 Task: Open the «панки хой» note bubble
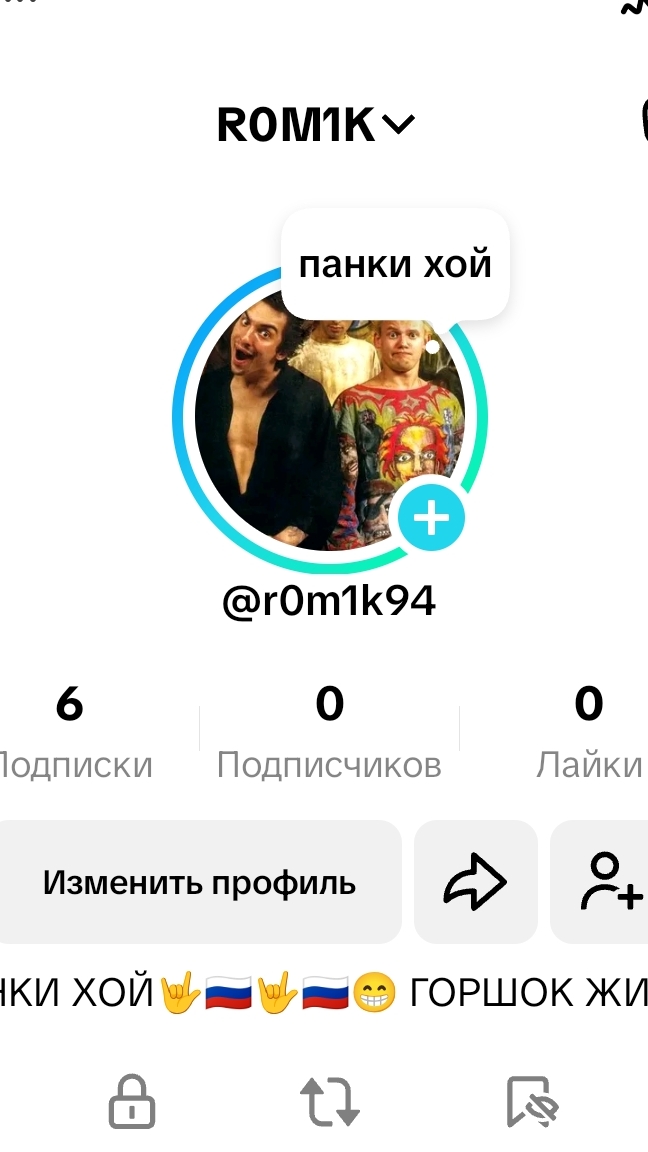click(395, 264)
